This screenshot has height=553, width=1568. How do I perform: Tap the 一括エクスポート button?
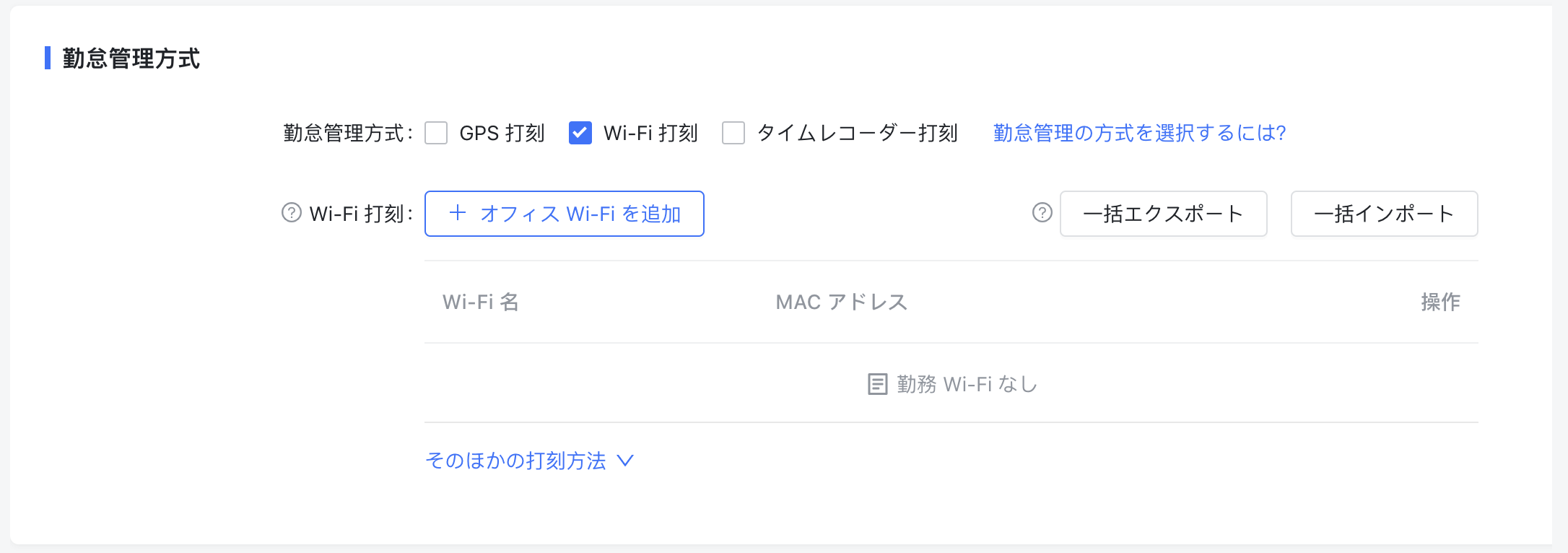(x=1163, y=214)
